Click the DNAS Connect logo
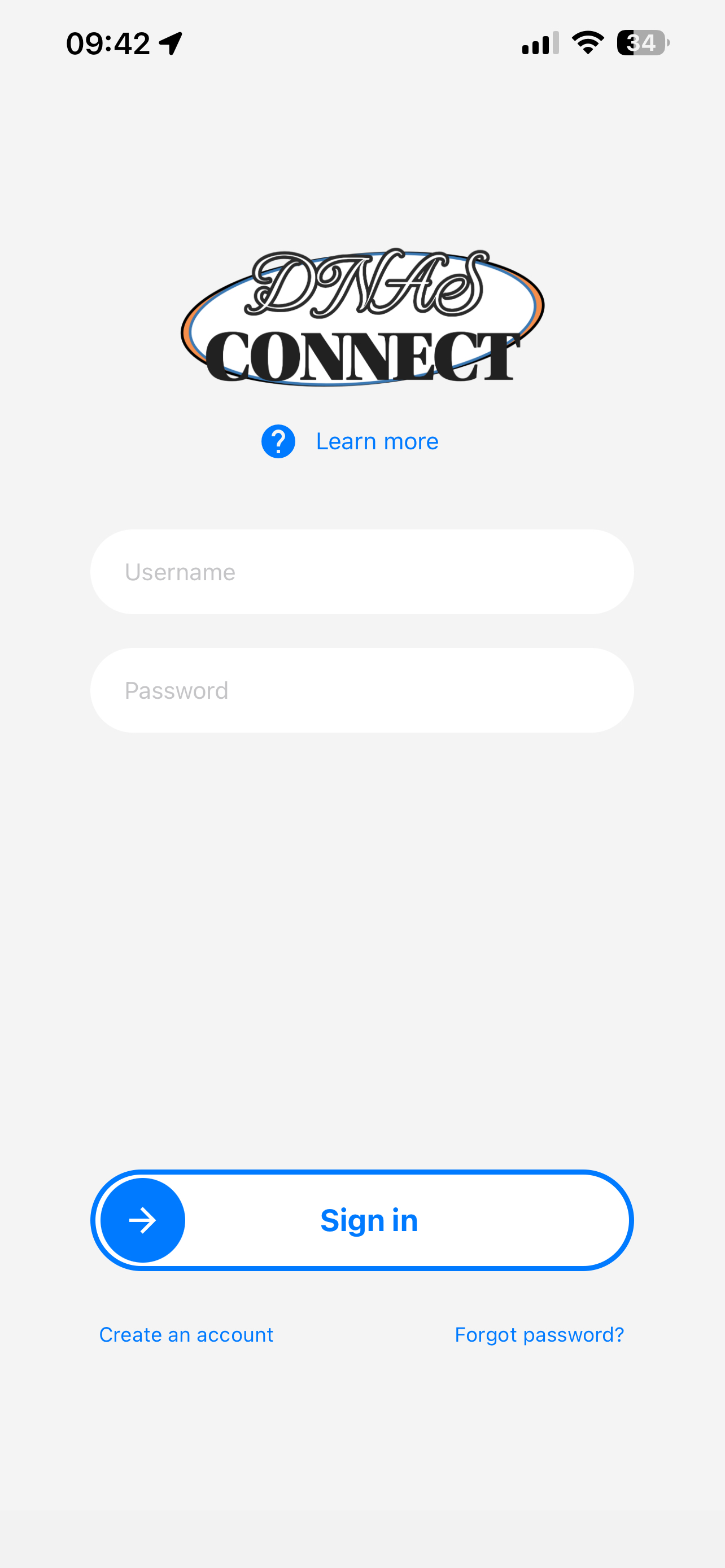 362,317
